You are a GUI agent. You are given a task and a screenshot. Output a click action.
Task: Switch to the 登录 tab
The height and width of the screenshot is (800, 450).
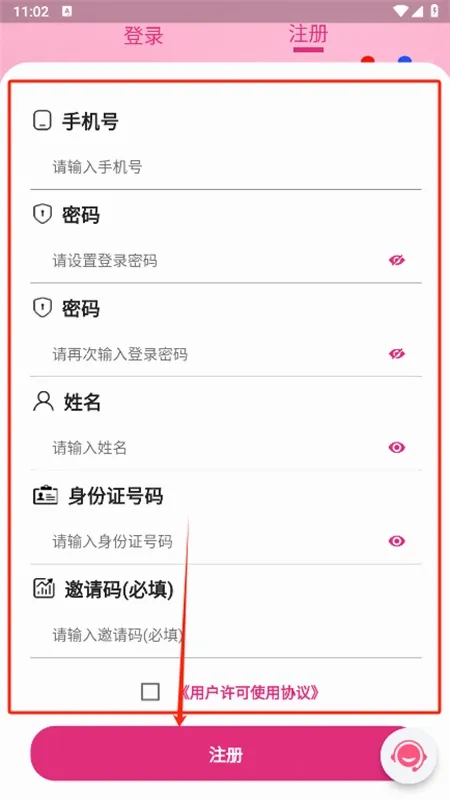click(143, 36)
